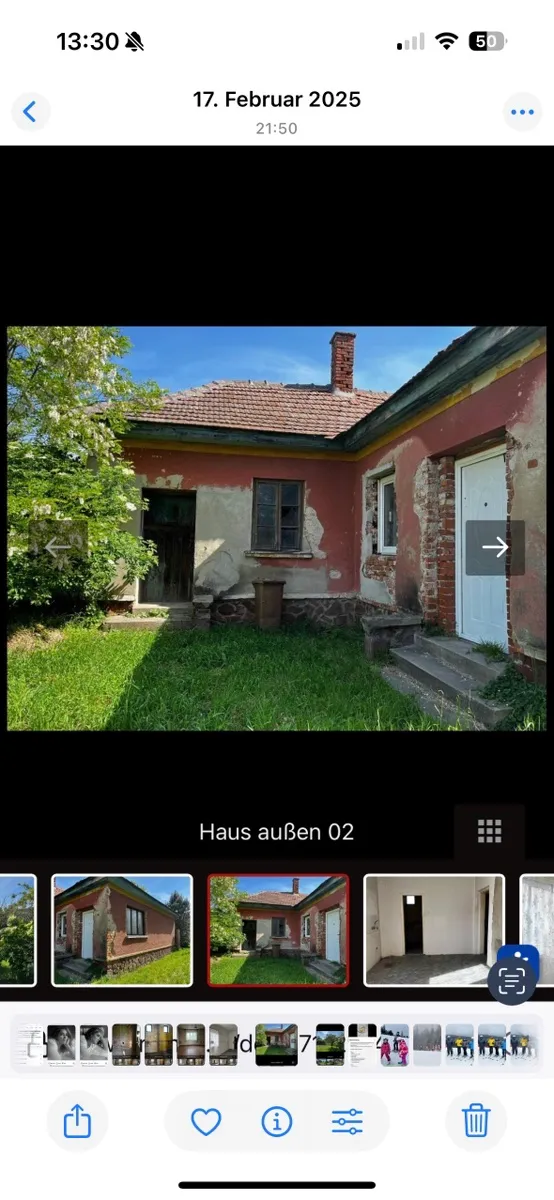Activate the Live Text scan button
The image size is (554, 1200).
click(x=512, y=981)
